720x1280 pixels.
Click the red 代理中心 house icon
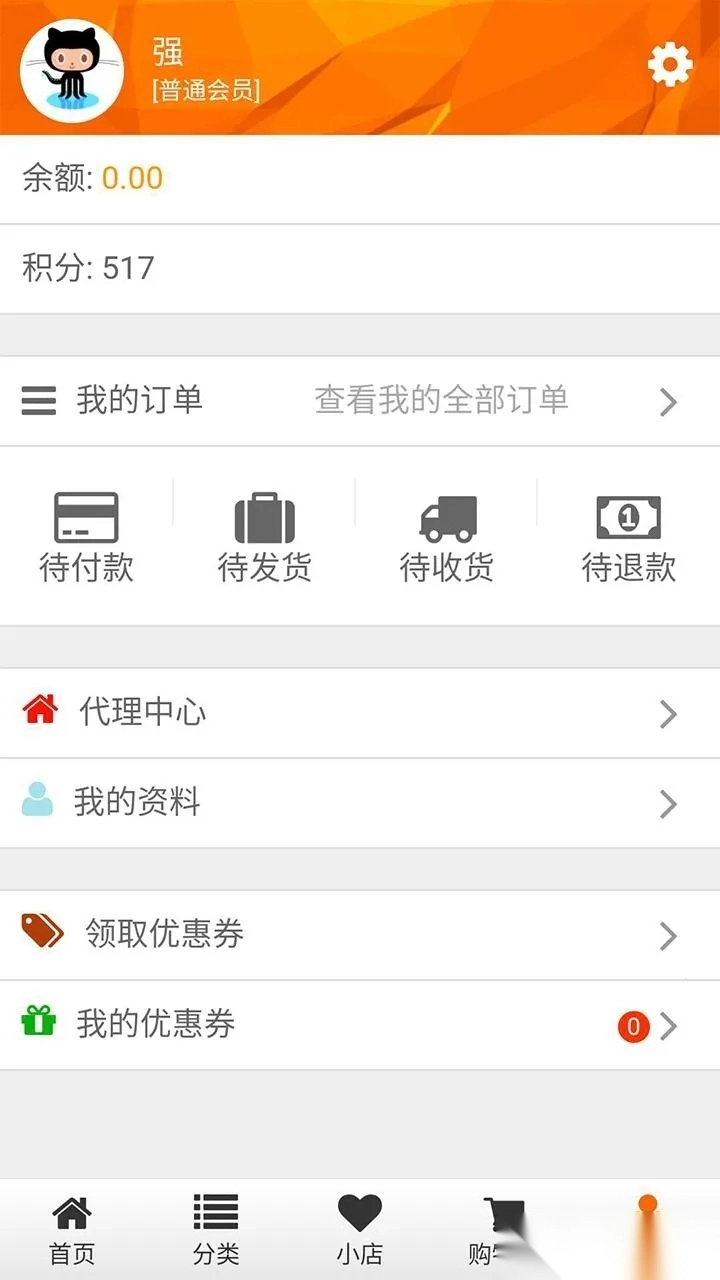(x=38, y=712)
